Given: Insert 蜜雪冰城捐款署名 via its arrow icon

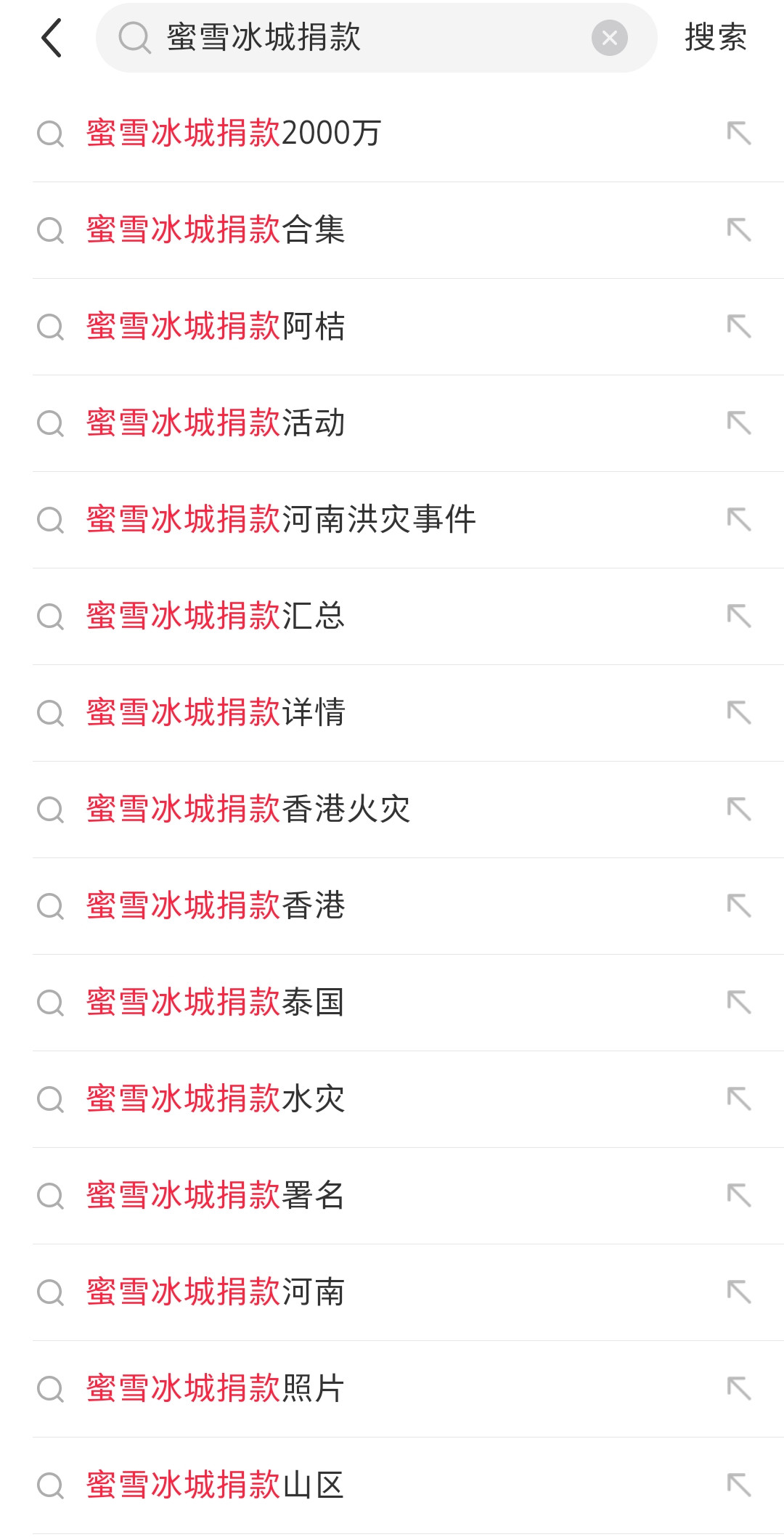Looking at the screenshot, I should coord(739,1196).
